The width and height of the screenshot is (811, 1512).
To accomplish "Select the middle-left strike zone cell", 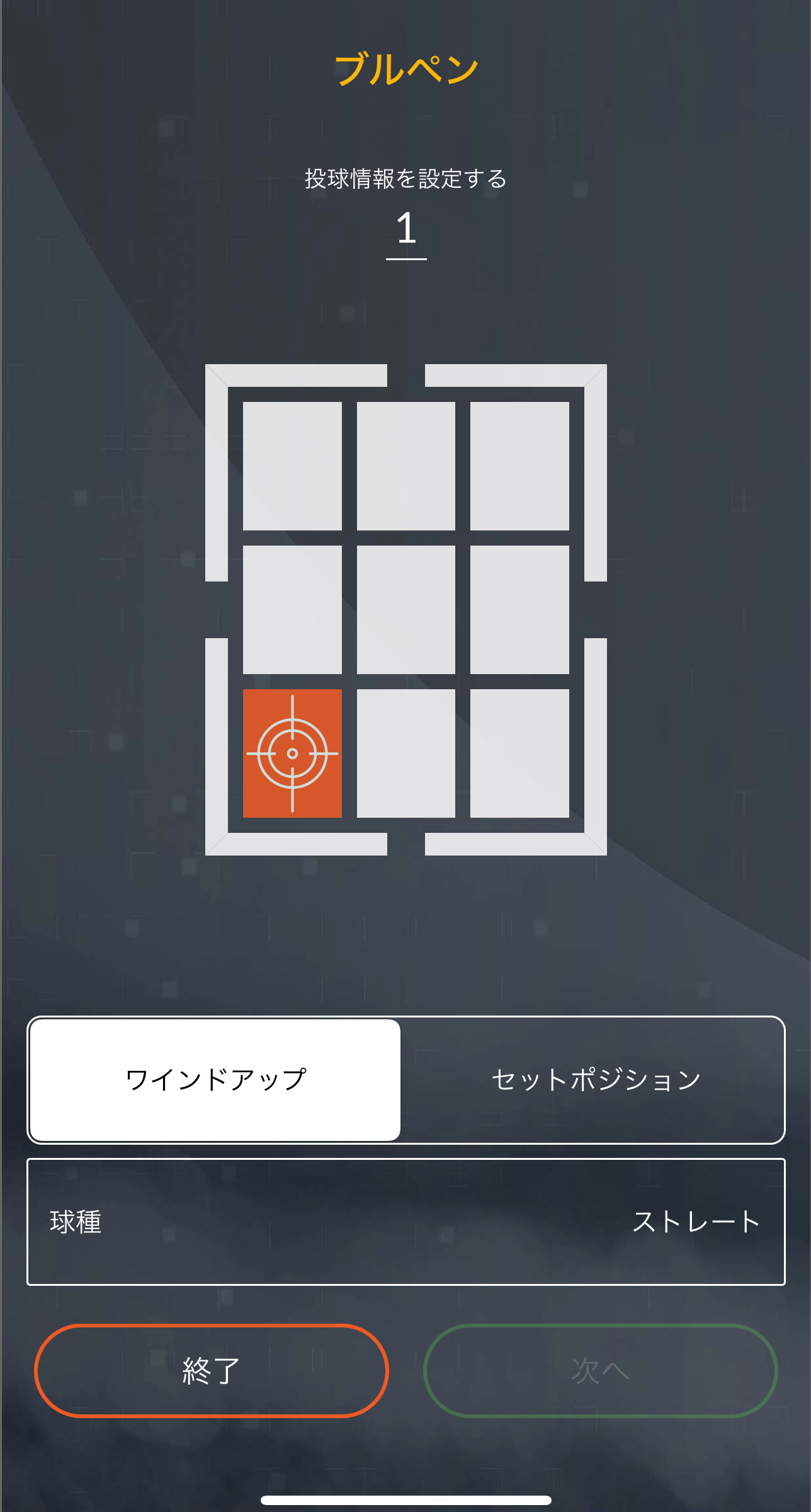I will pos(292,610).
